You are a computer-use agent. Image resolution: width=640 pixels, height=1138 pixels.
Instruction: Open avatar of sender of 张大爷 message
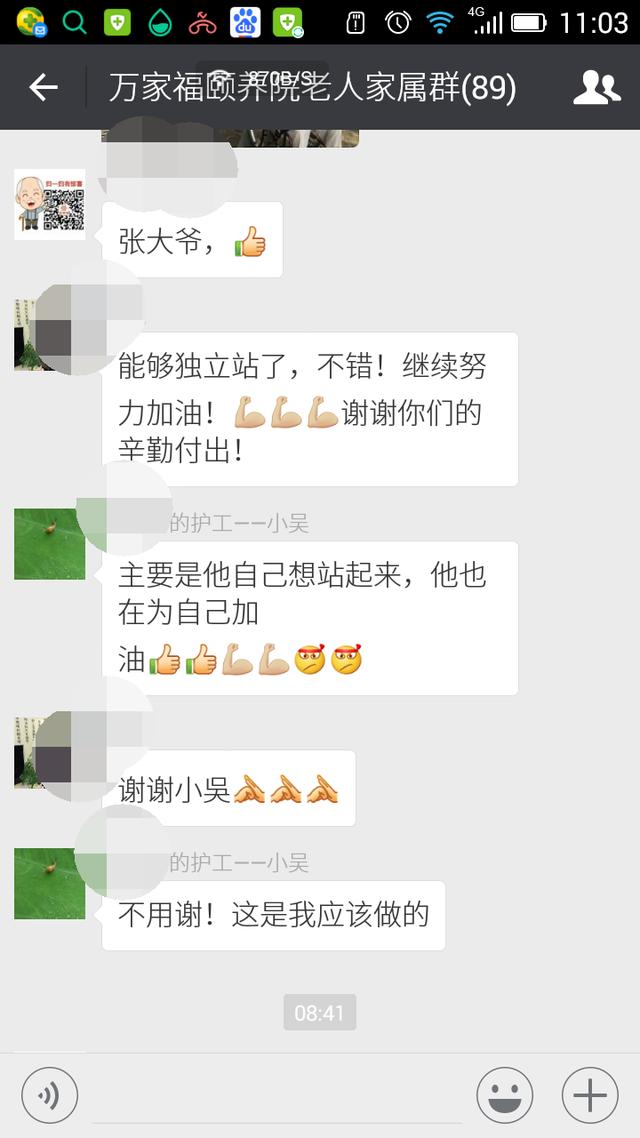point(49,204)
